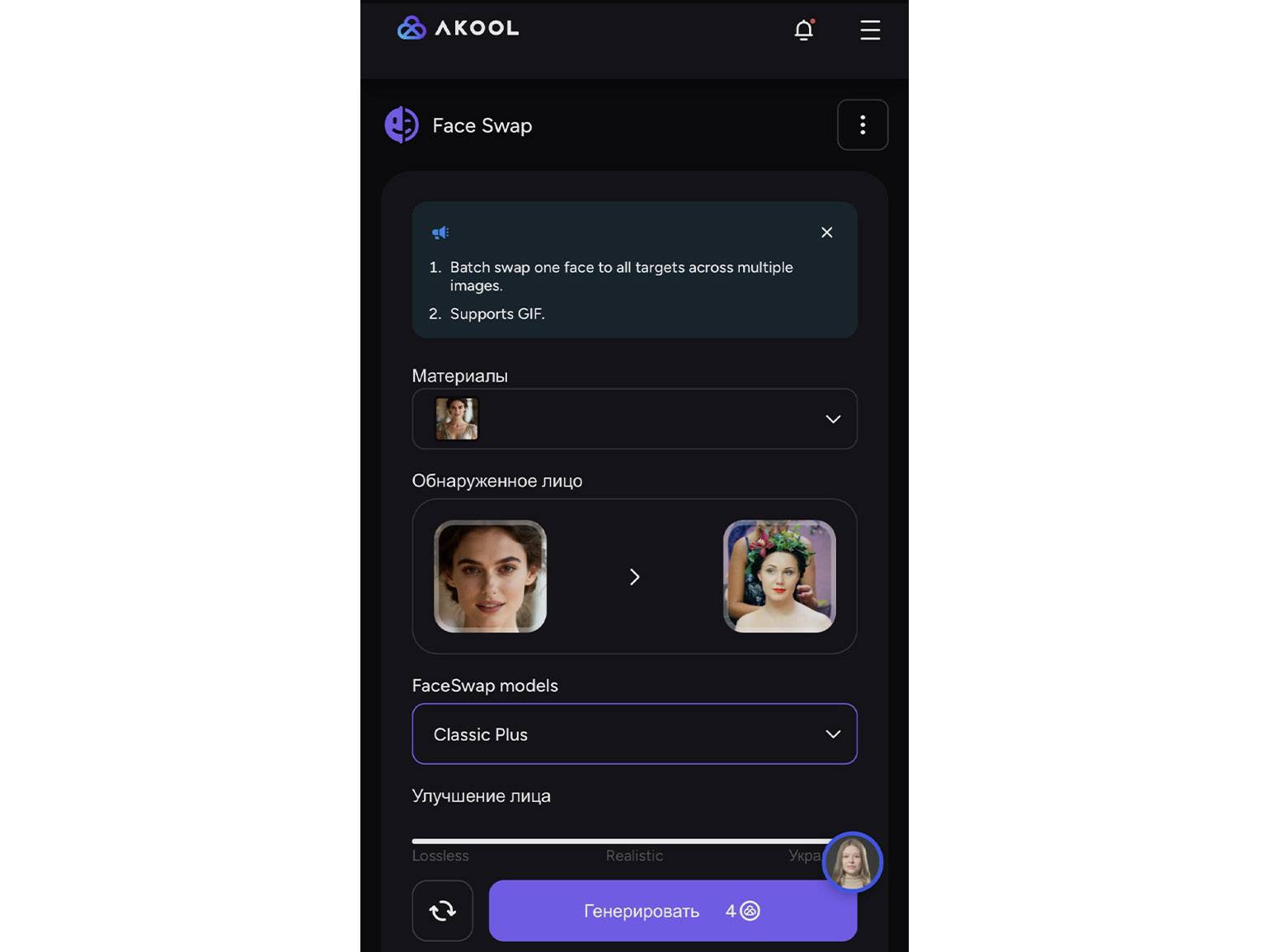Viewport: 1270px width, 952px height.
Task: Select the detected face thumbnail
Action: [x=491, y=576]
